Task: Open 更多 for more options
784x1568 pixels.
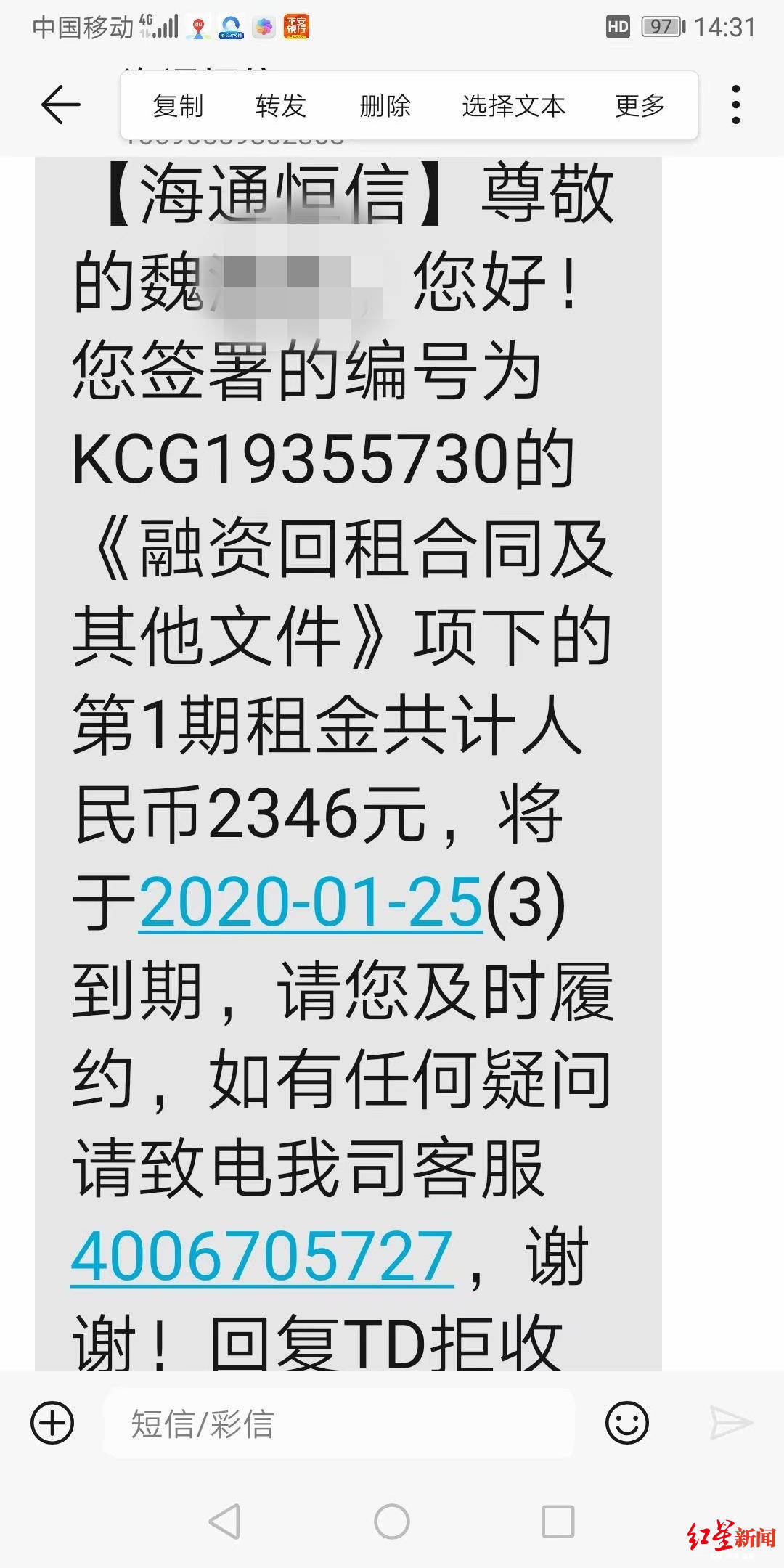Action: pyautogui.click(x=639, y=105)
